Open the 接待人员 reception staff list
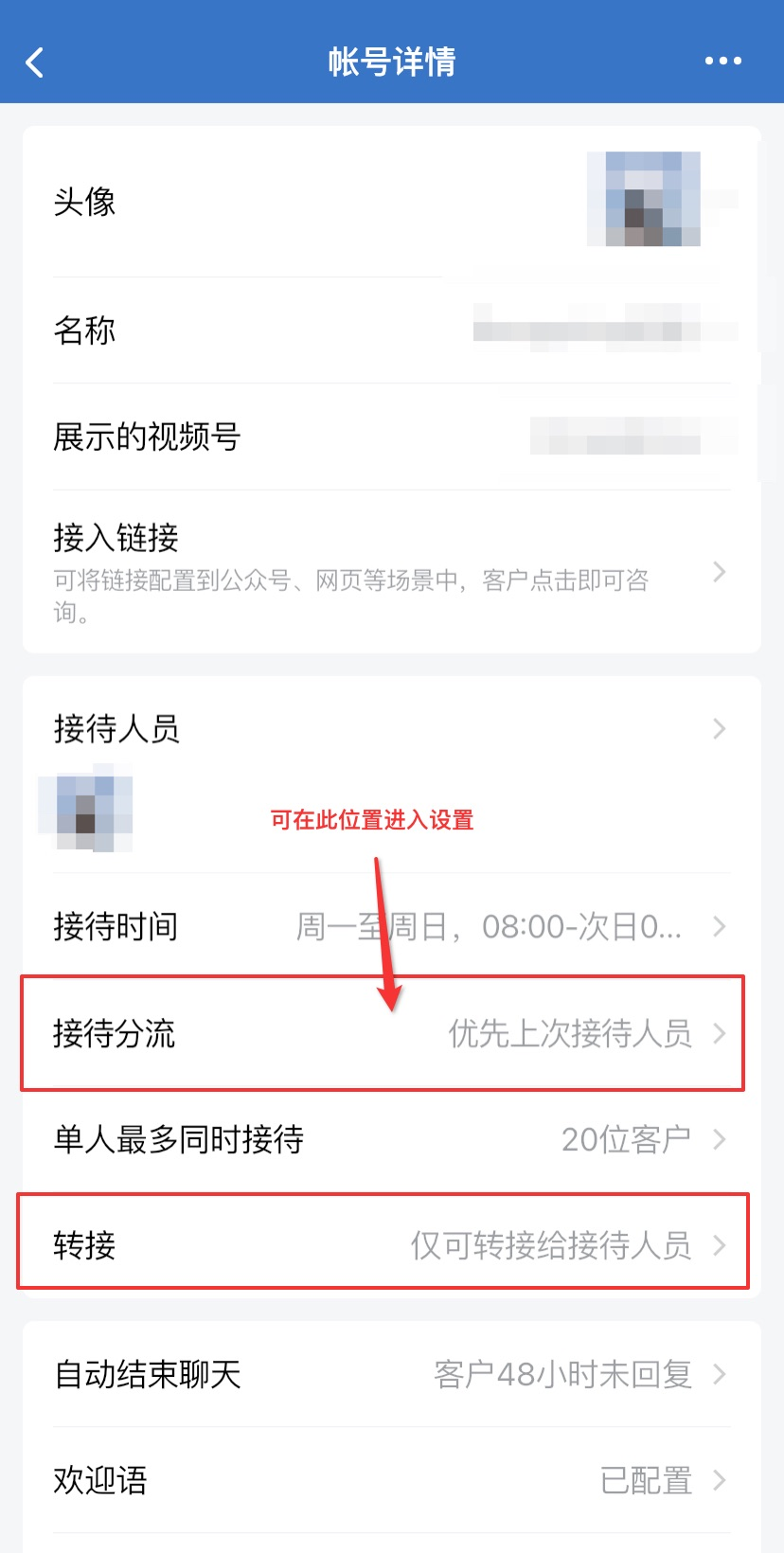The width and height of the screenshot is (784, 1553). click(392, 729)
